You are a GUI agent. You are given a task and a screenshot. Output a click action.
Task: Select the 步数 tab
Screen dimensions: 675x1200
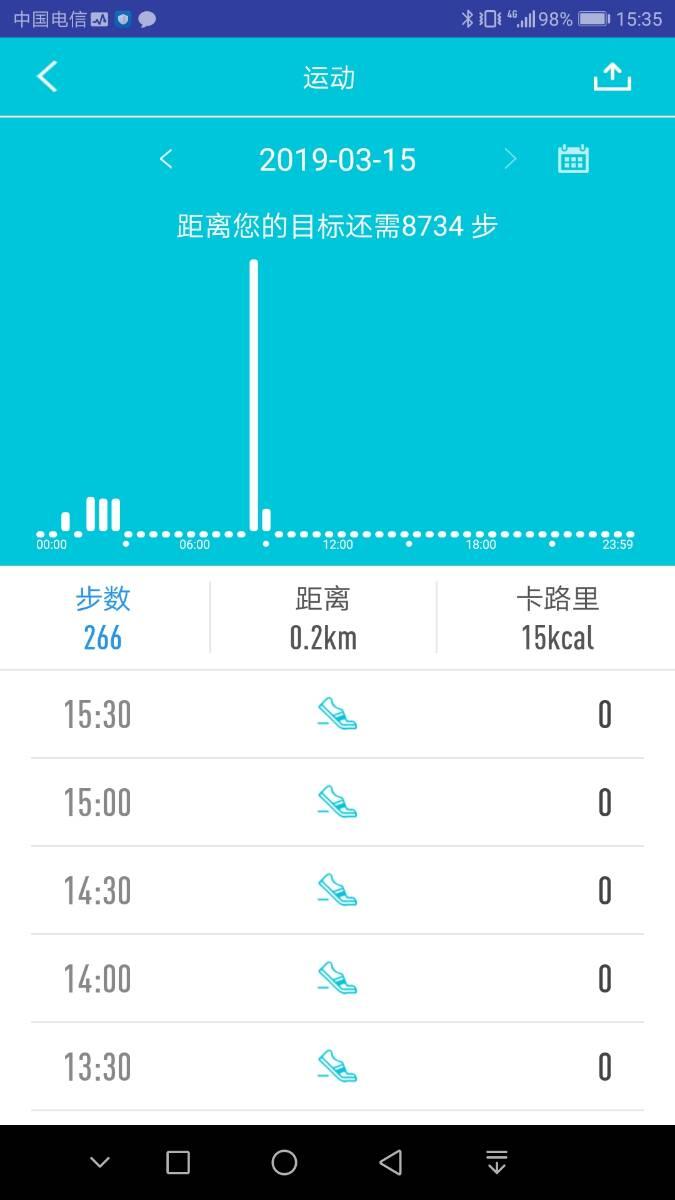pos(103,618)
